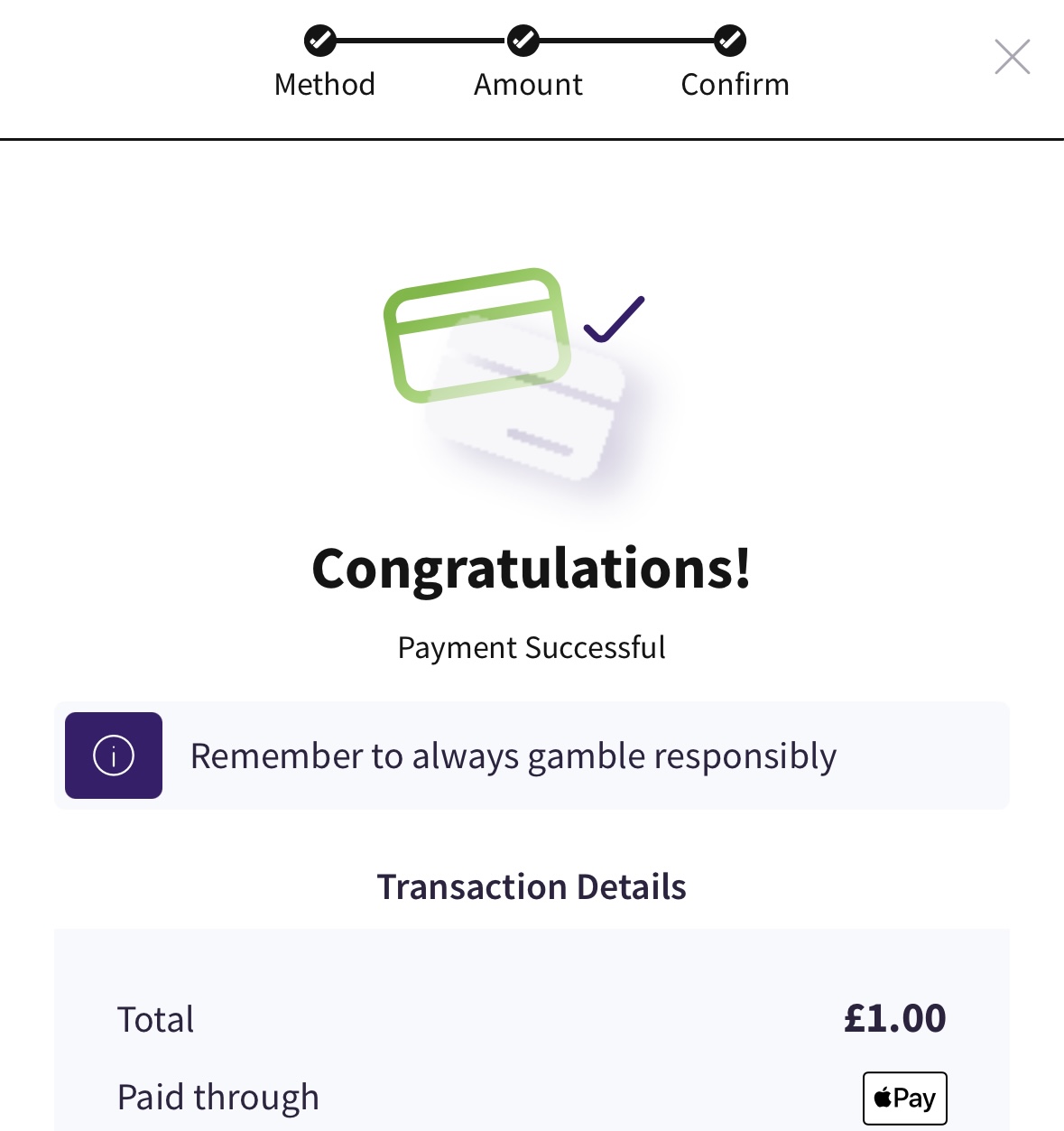Click the Transaction Details heading
1064x1131 pixels.
tap(532, 886)
